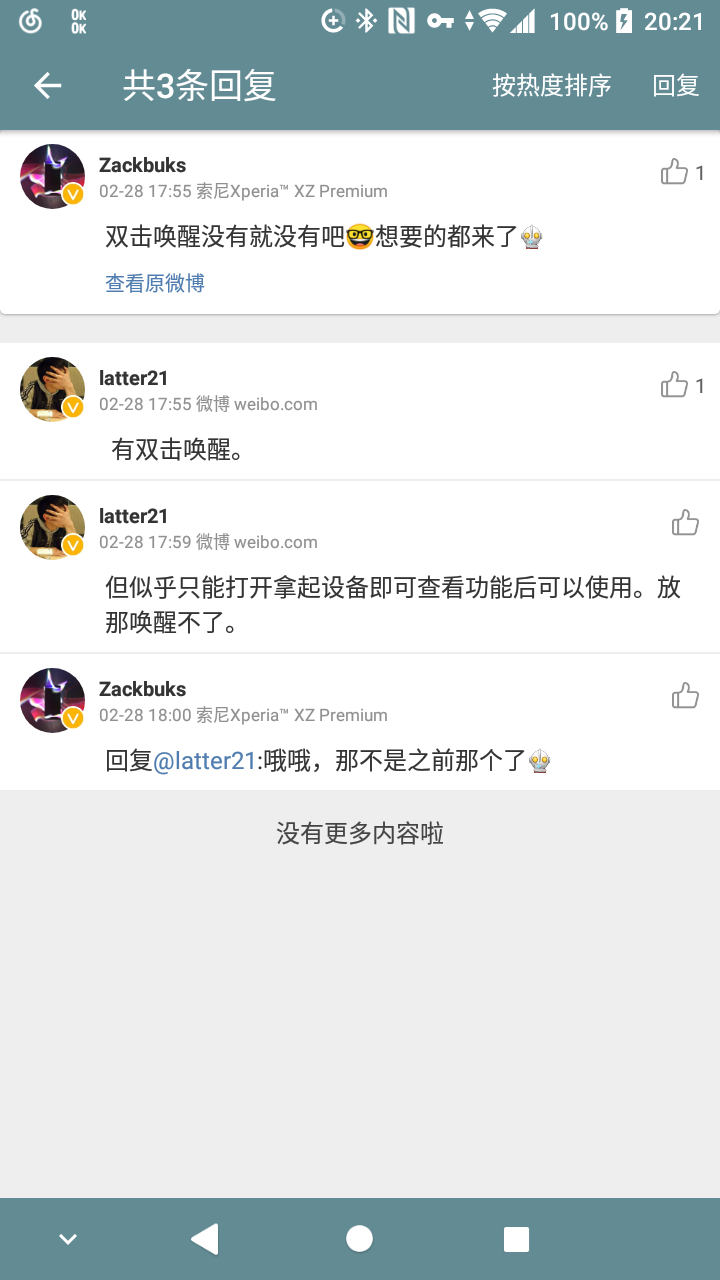
Task: Open the 查看原微博 link
Action: [155, 284]
